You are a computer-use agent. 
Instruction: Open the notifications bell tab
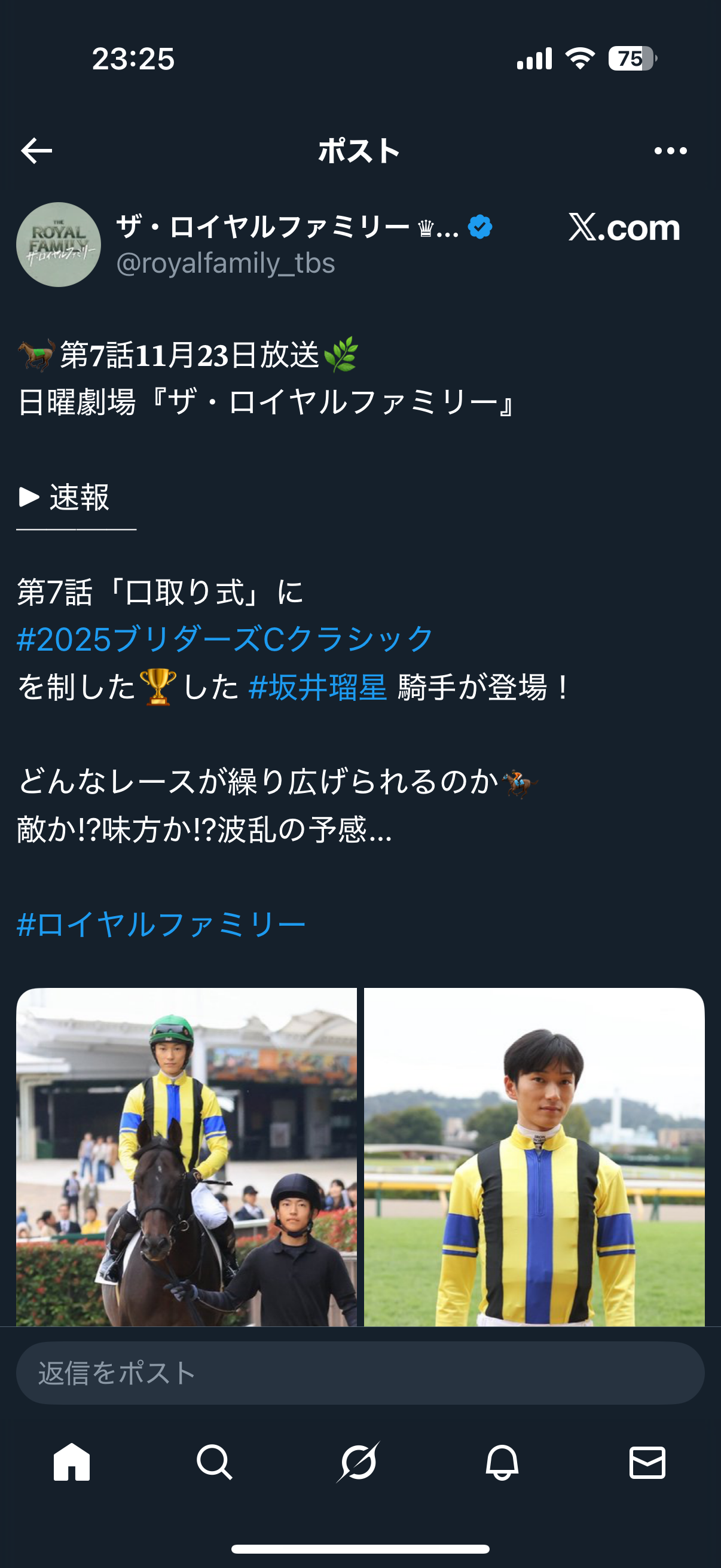(x=502, y=1462)
